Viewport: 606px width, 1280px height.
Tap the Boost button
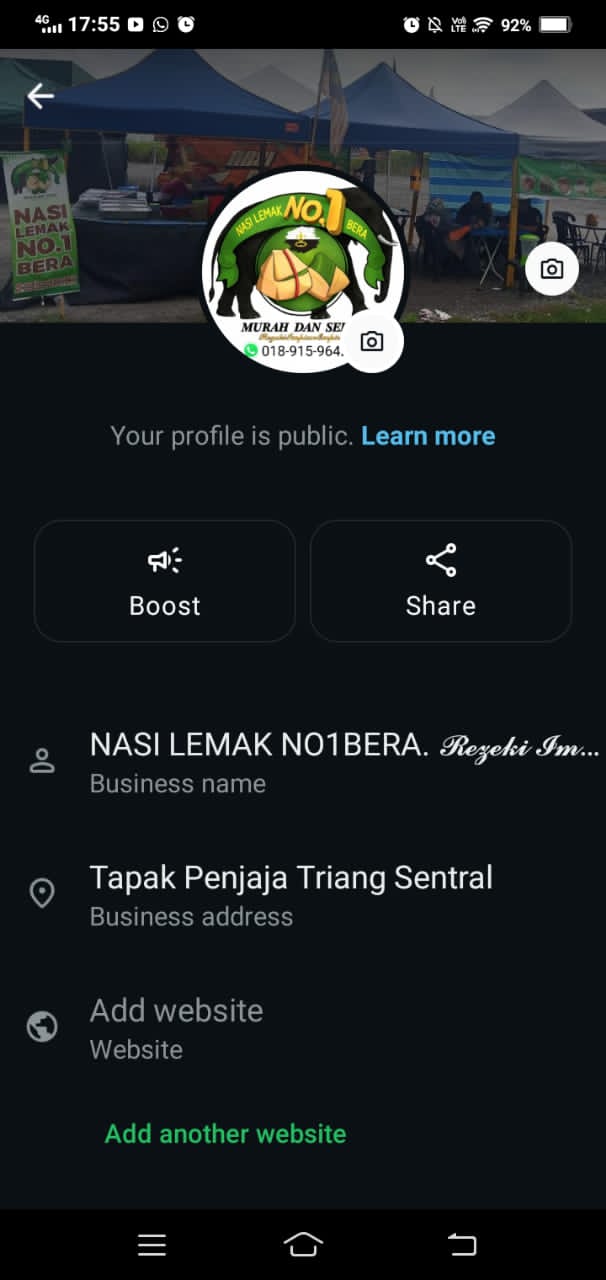tap(165, 581)
